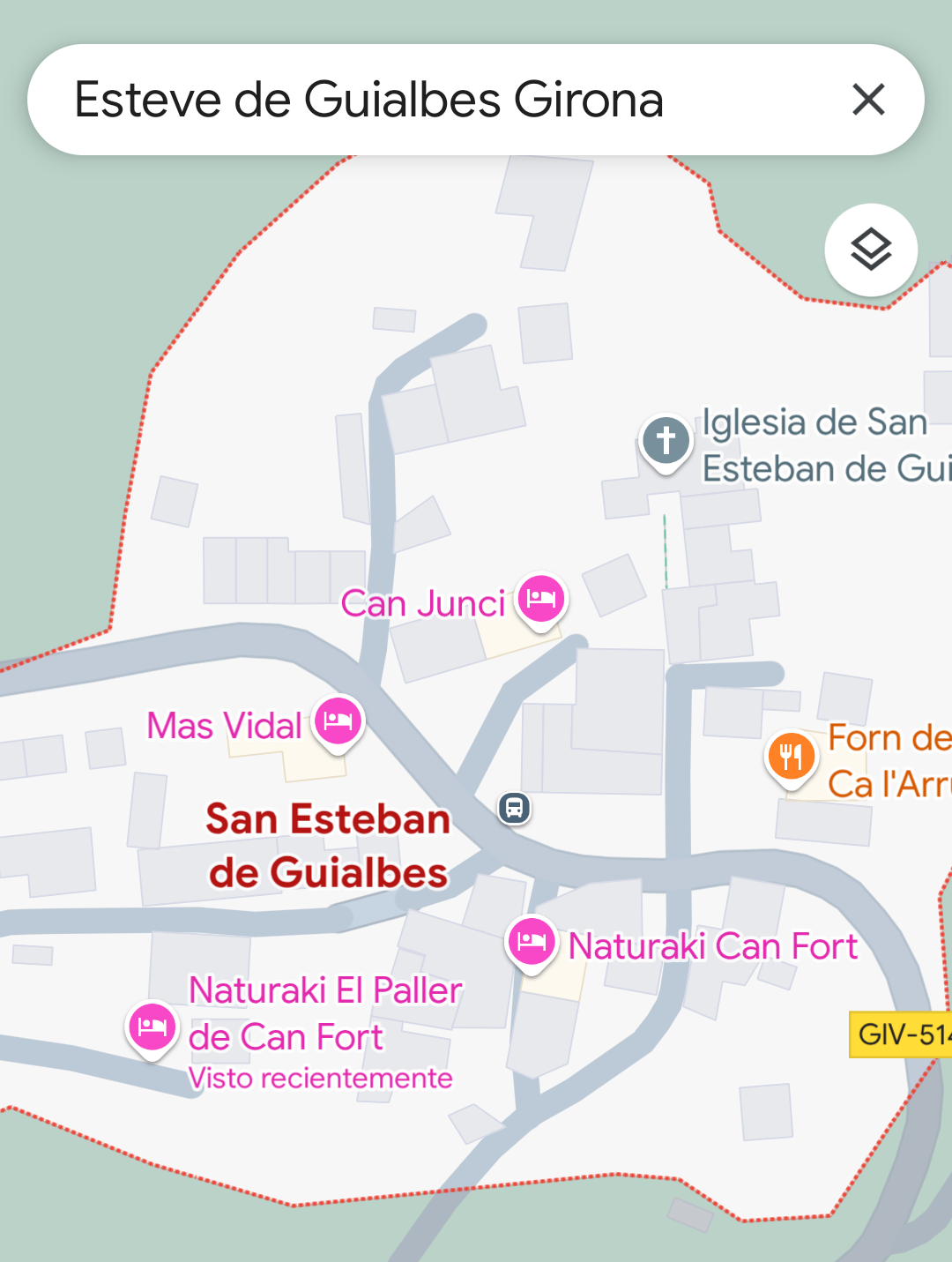Open the Mas Vidal lodging marker
Screen dimensions: 952x1262
[x=338, y=721]
